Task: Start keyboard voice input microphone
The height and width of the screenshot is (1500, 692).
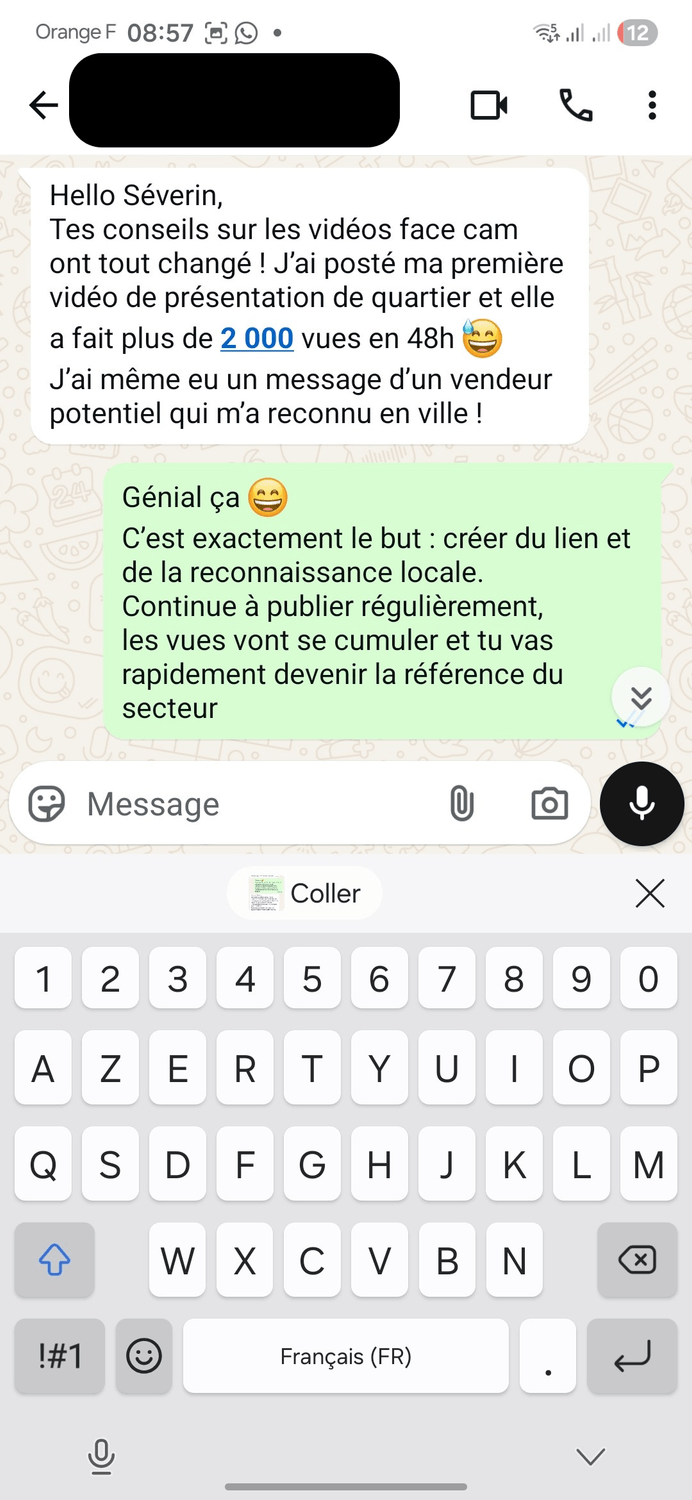Action: tap(101, 1456)
